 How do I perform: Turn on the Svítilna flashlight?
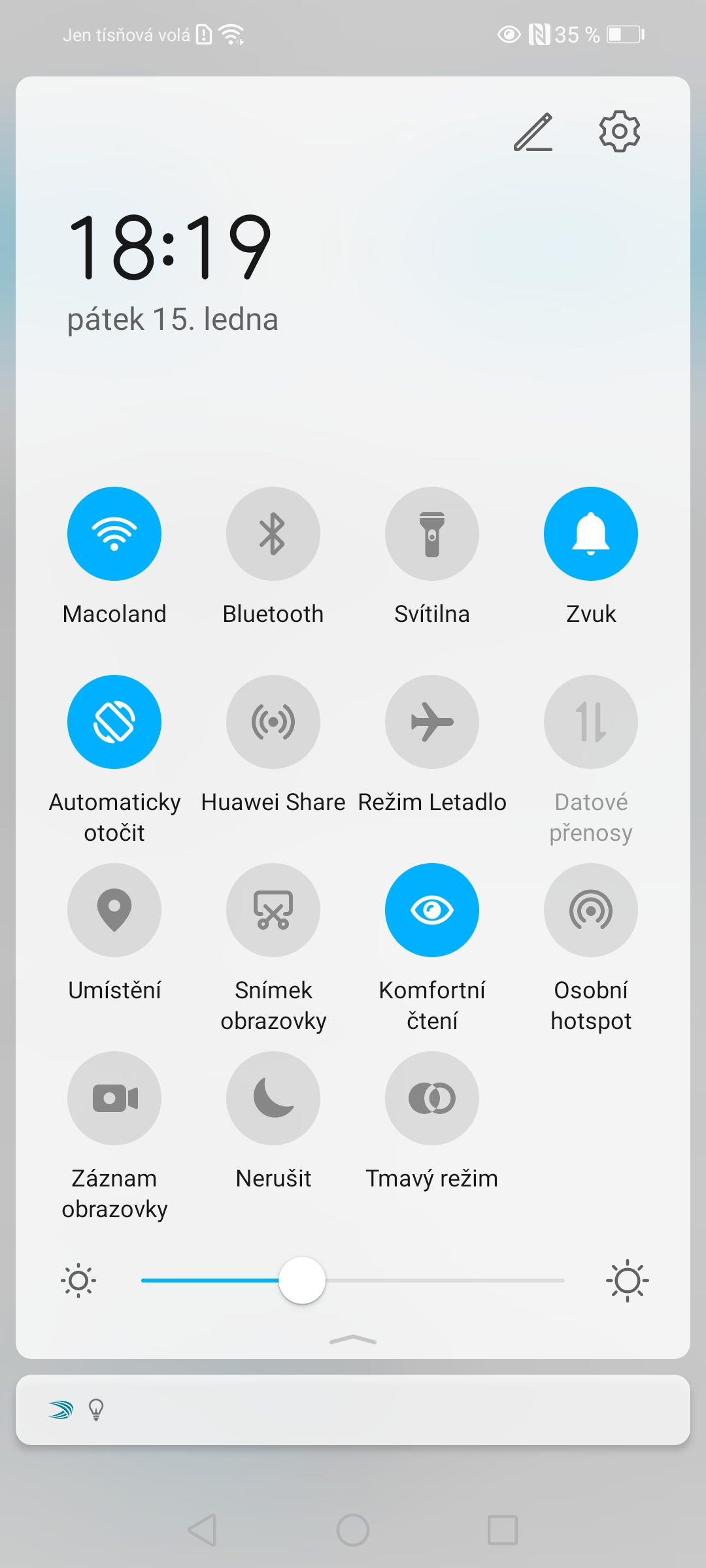(432, 534)
